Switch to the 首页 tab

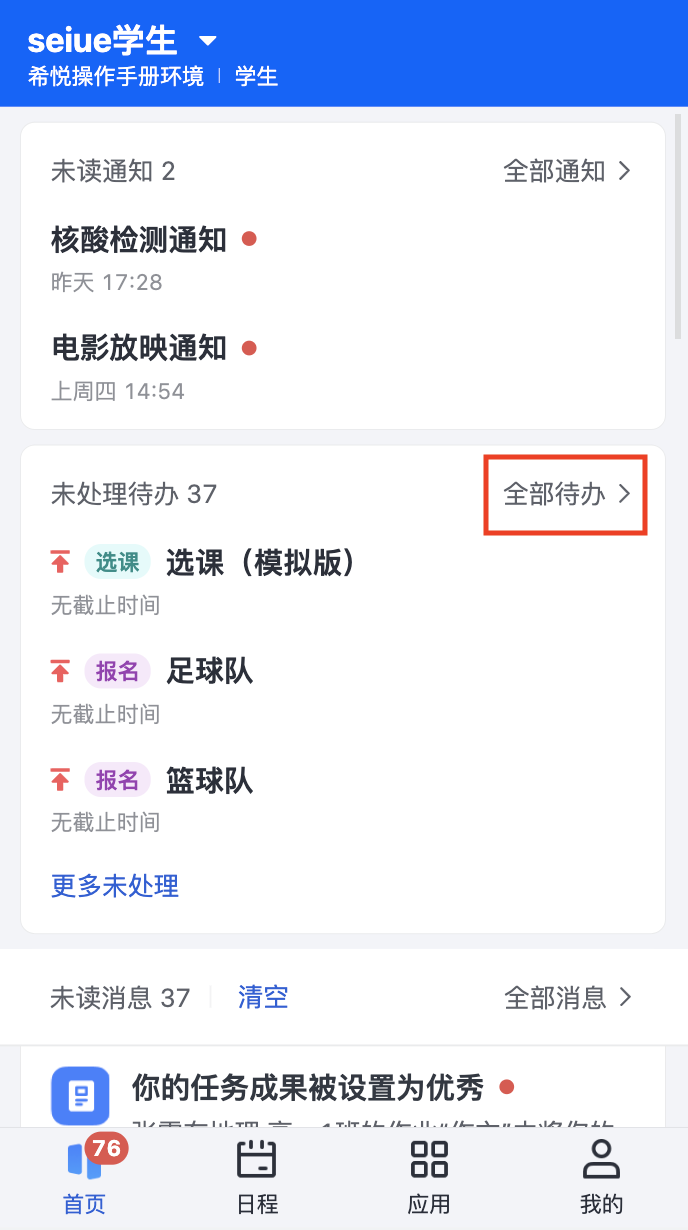[x=85, y=1174]
